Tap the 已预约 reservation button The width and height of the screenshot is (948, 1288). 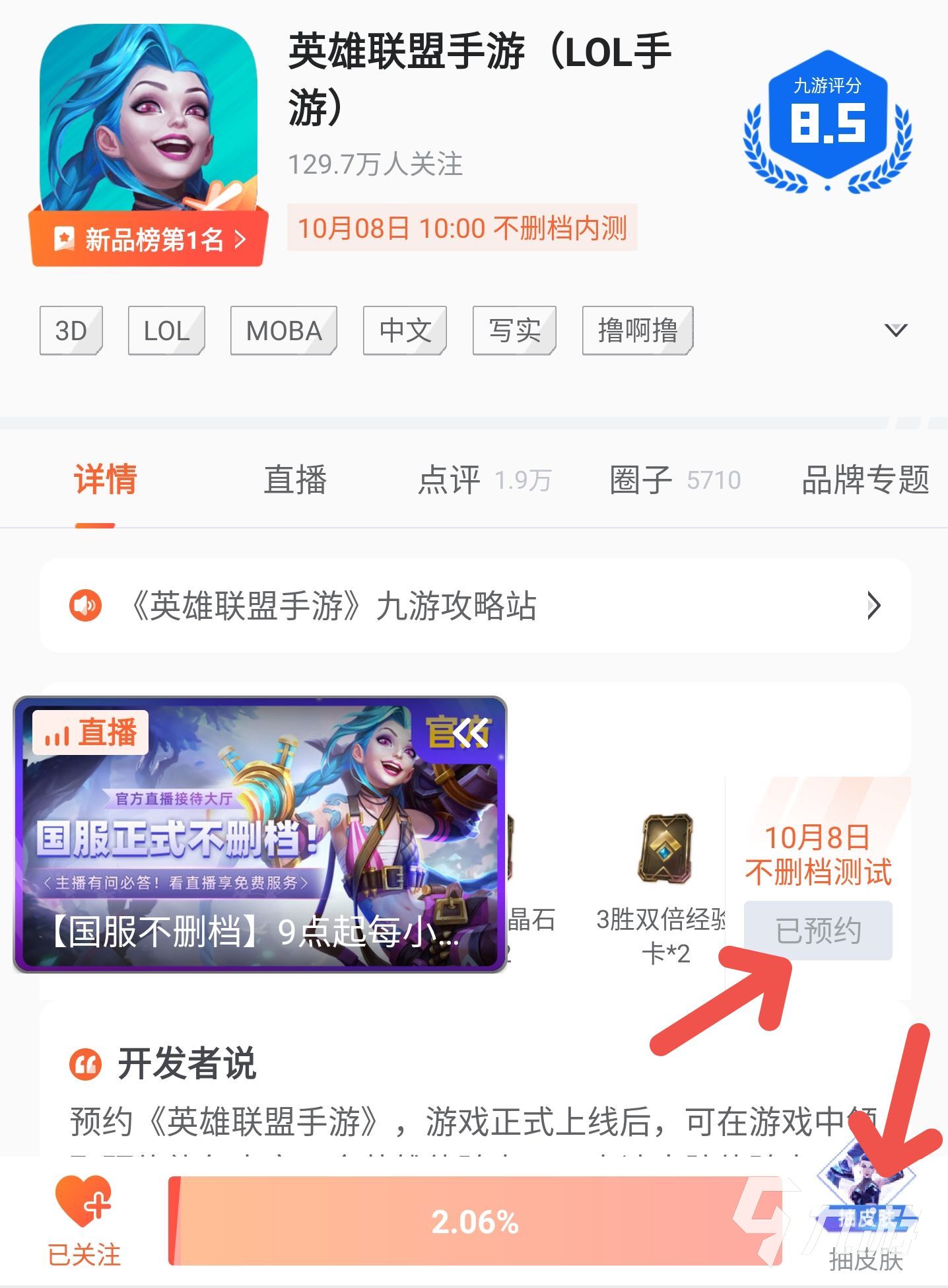click(818, 931)
